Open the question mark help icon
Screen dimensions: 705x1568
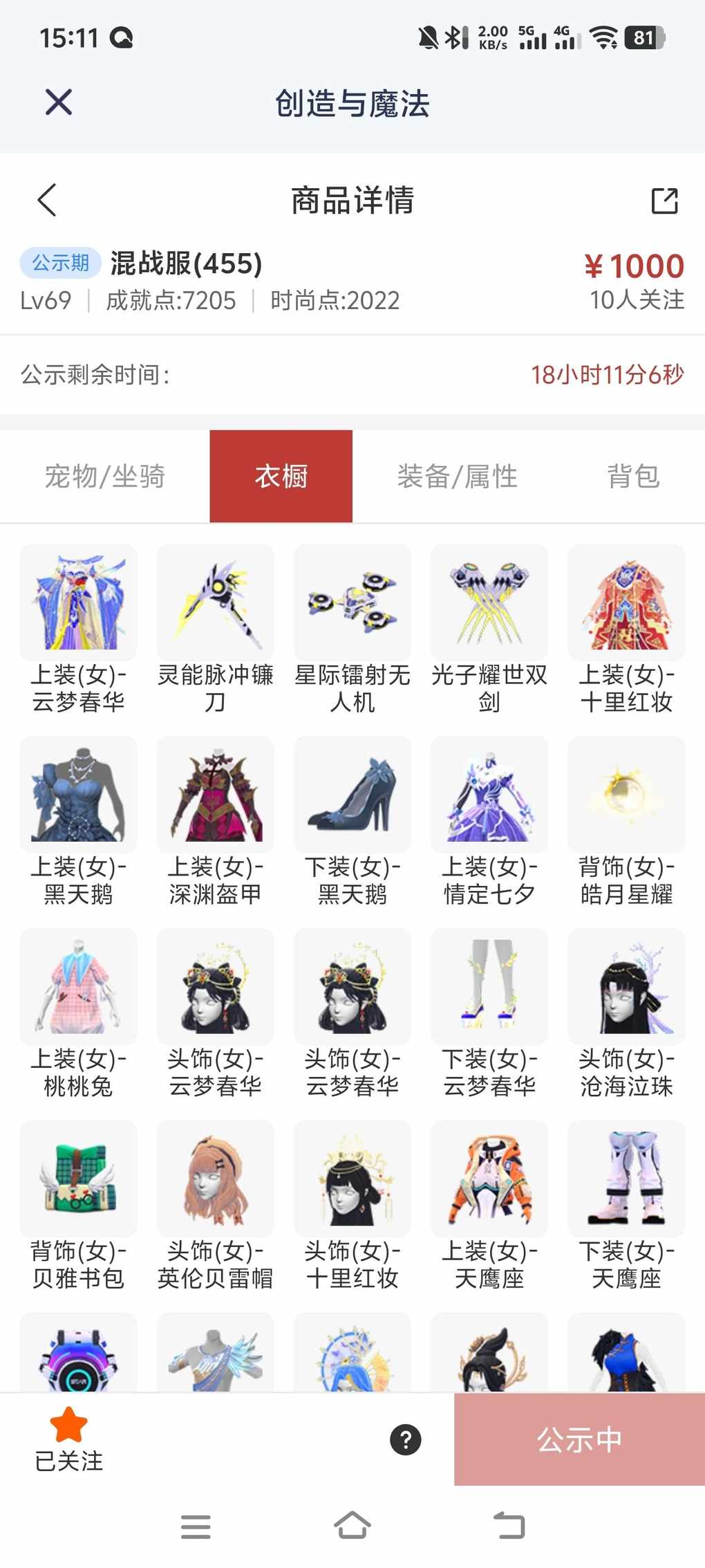coord(406,1439)
